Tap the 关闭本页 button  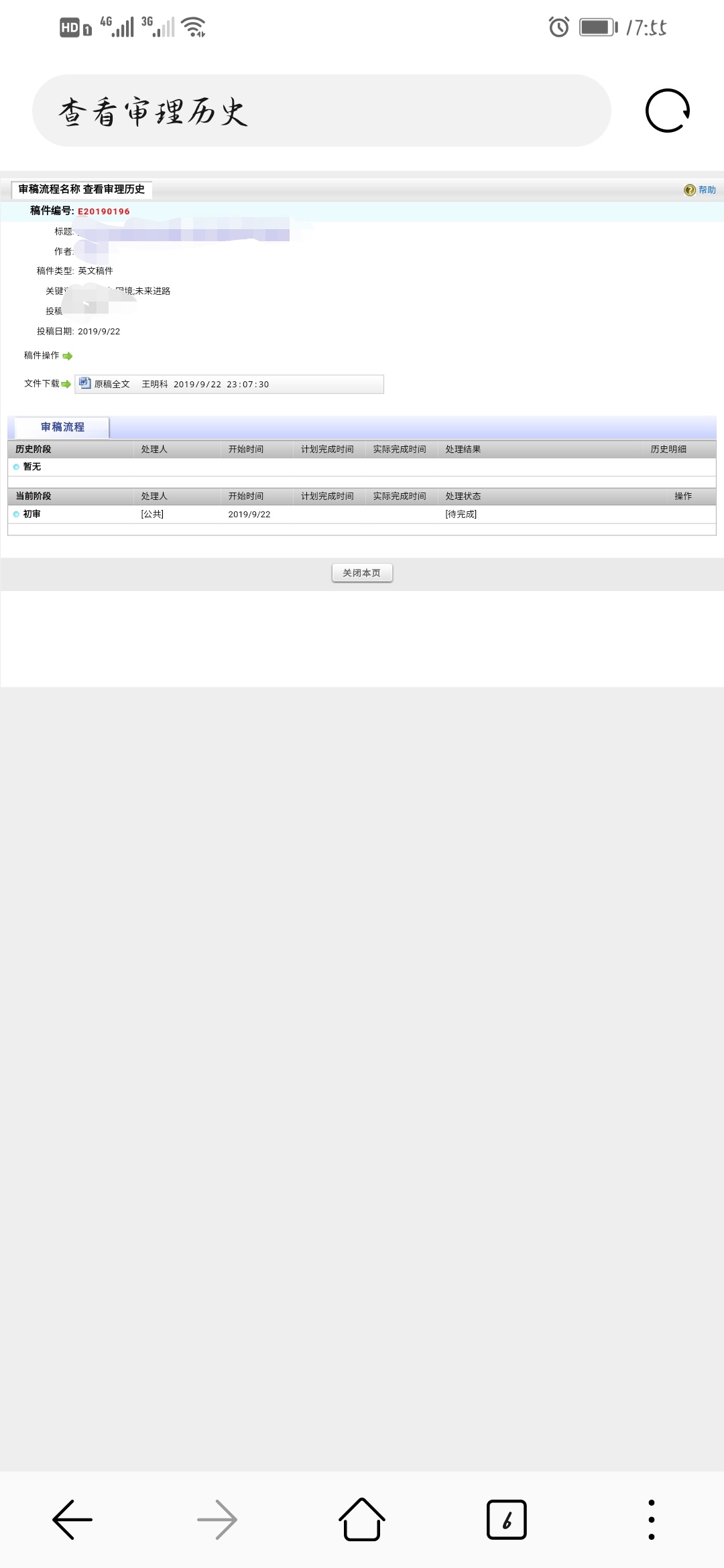362,573
